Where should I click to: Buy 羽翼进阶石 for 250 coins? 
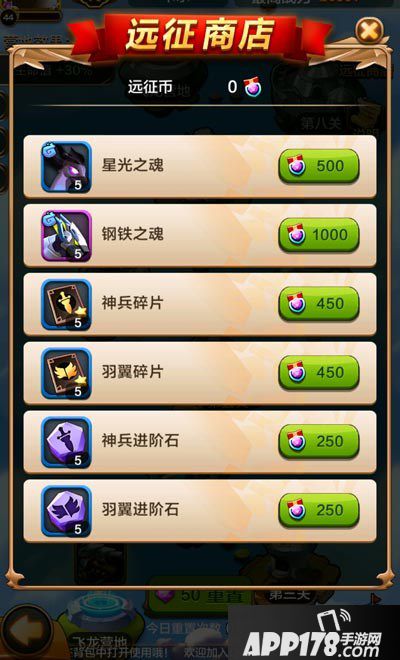[319, 510]
